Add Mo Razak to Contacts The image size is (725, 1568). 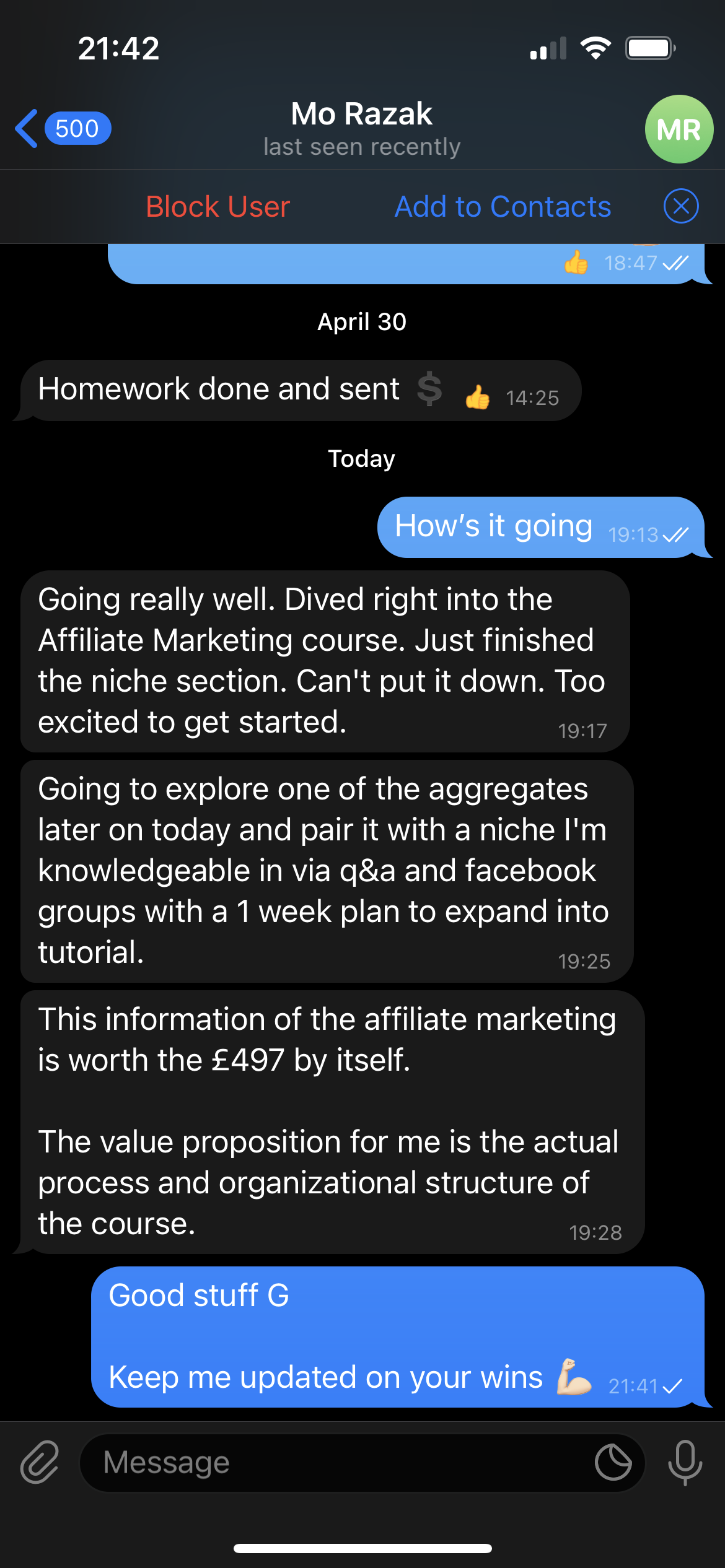click(503, 206)
